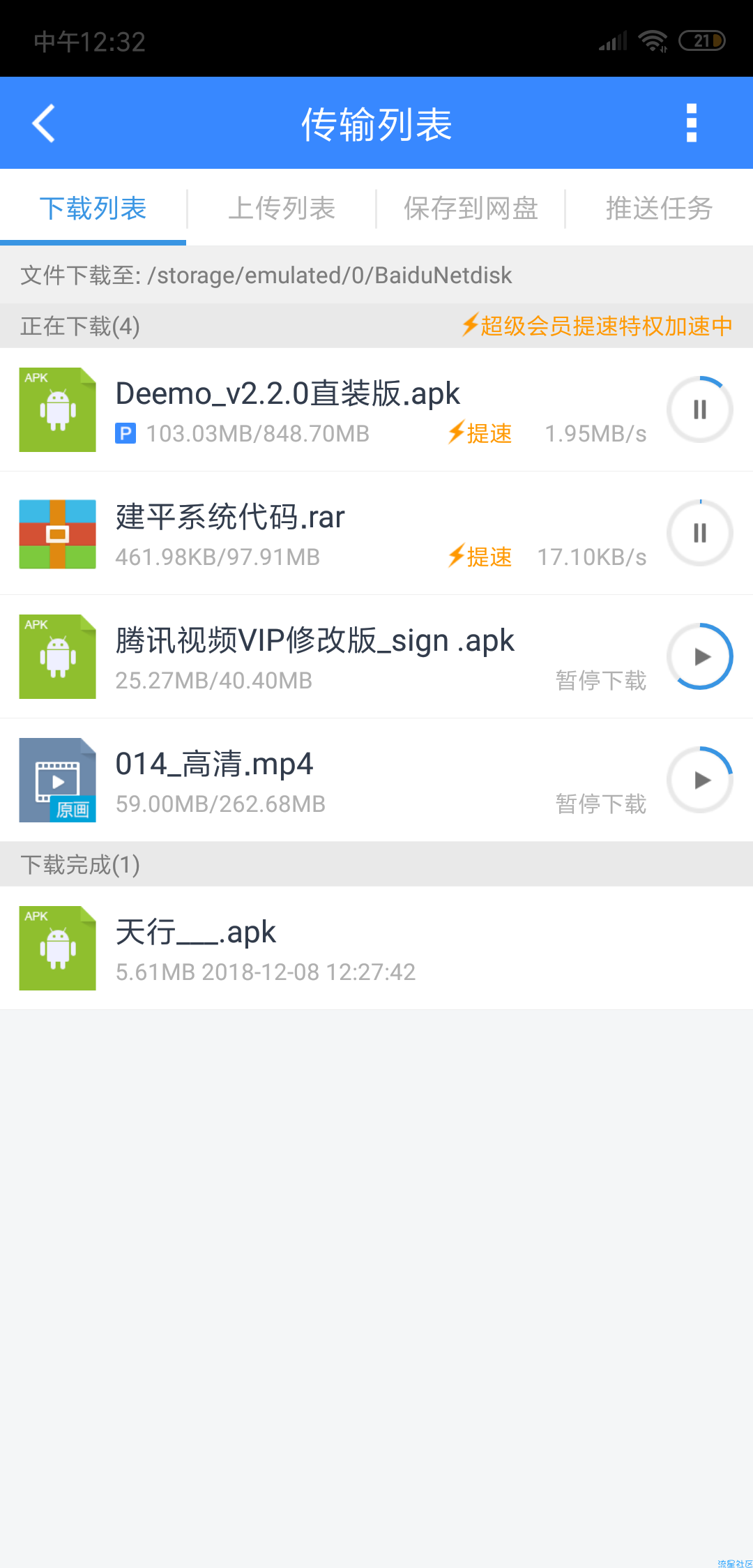Switch to the 保存到网盘 tab
This screenshot has width=753, height=1568.
471,208
